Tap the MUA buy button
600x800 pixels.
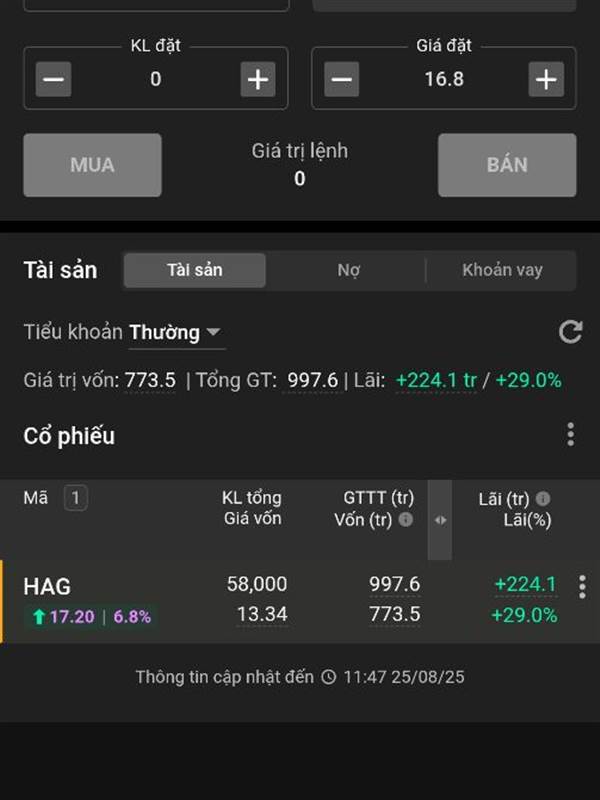click(x=92, y=165)
